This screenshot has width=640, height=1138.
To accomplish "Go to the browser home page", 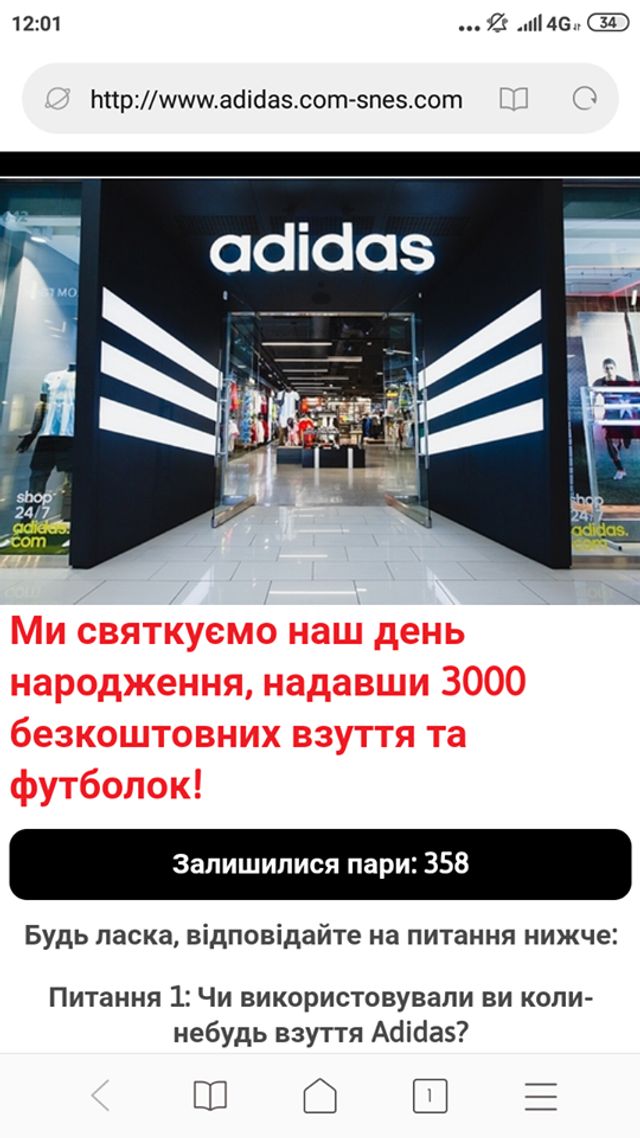I will (320, 1096).
